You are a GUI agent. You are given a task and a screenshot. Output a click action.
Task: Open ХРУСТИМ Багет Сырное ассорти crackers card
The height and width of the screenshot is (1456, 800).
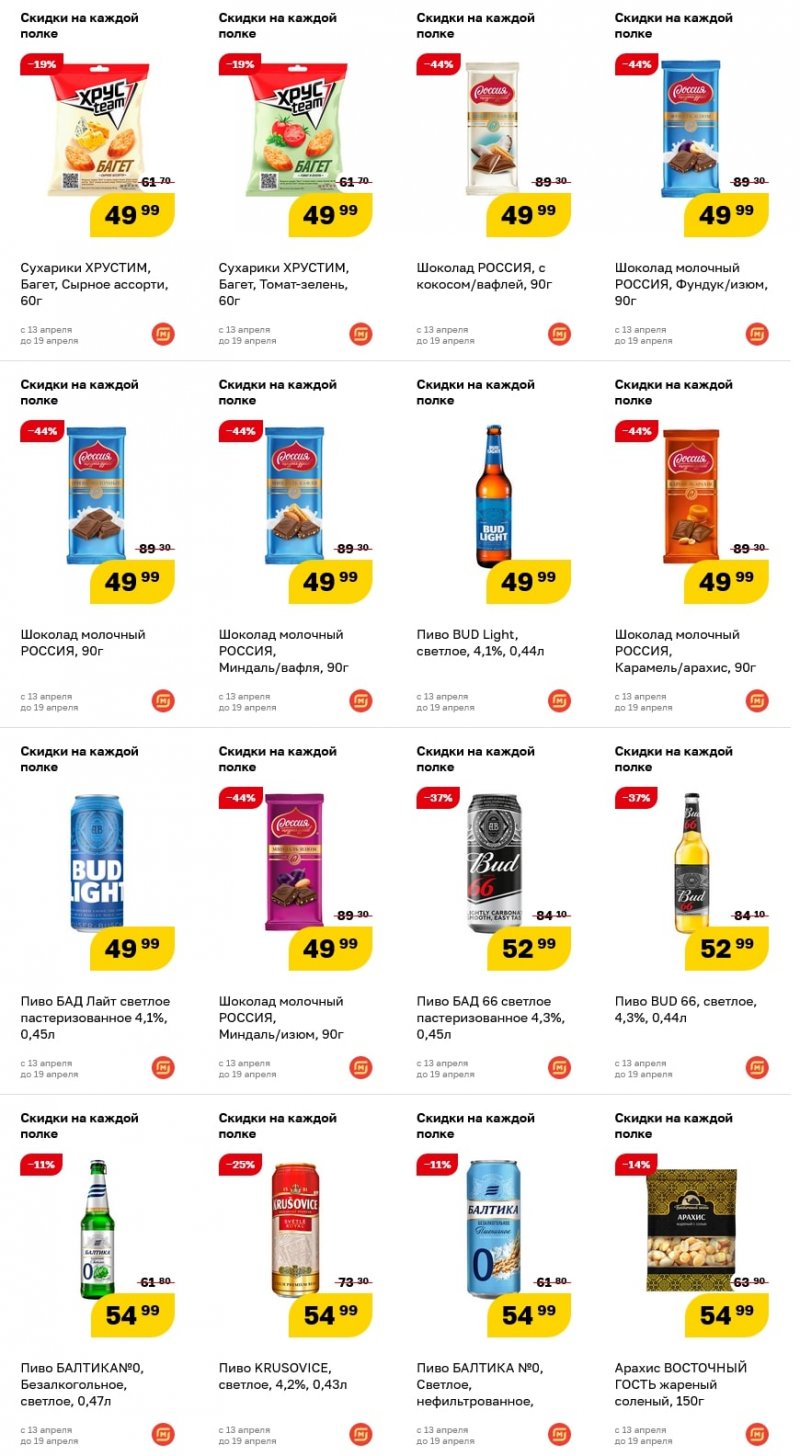tap(98, 180)
